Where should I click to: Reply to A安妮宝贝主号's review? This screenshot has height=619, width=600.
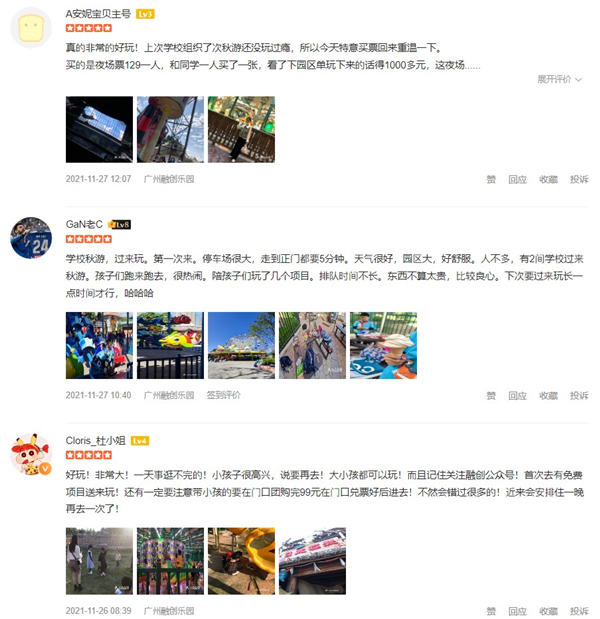[x=517, y=179]
